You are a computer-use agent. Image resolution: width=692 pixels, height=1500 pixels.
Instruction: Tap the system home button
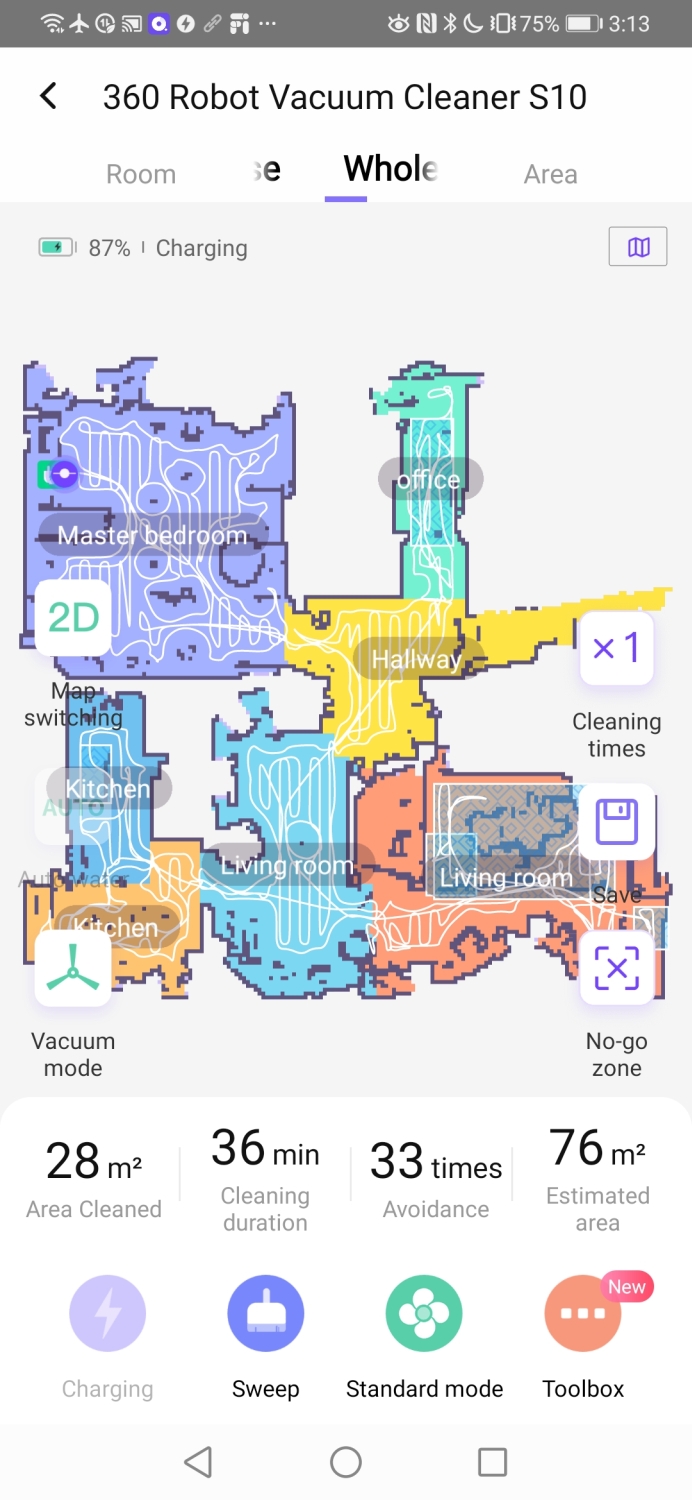pyautogui.click(x=346, y=1462)
